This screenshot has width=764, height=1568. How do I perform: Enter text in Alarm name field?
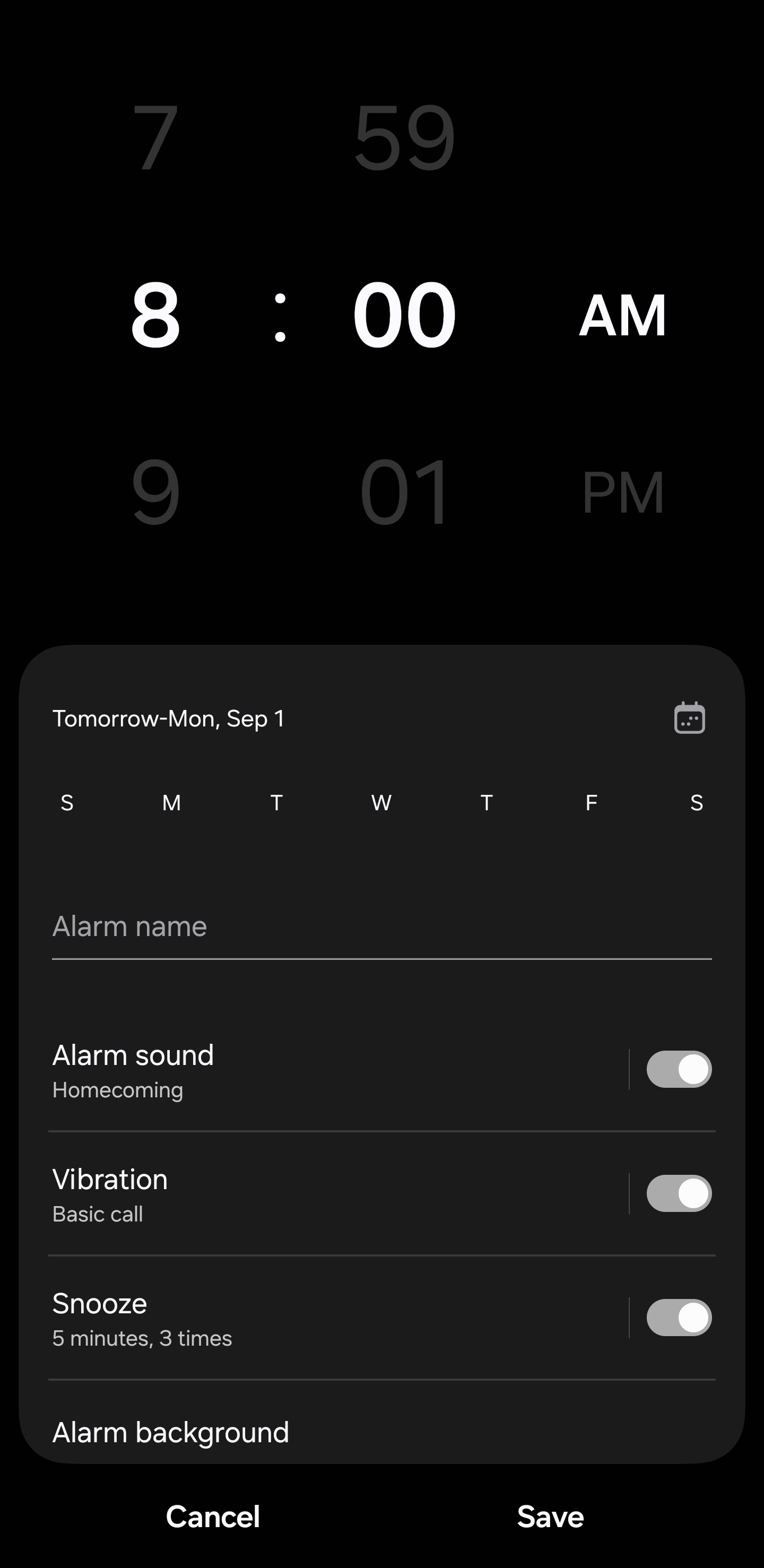click(x=381, y=928)
